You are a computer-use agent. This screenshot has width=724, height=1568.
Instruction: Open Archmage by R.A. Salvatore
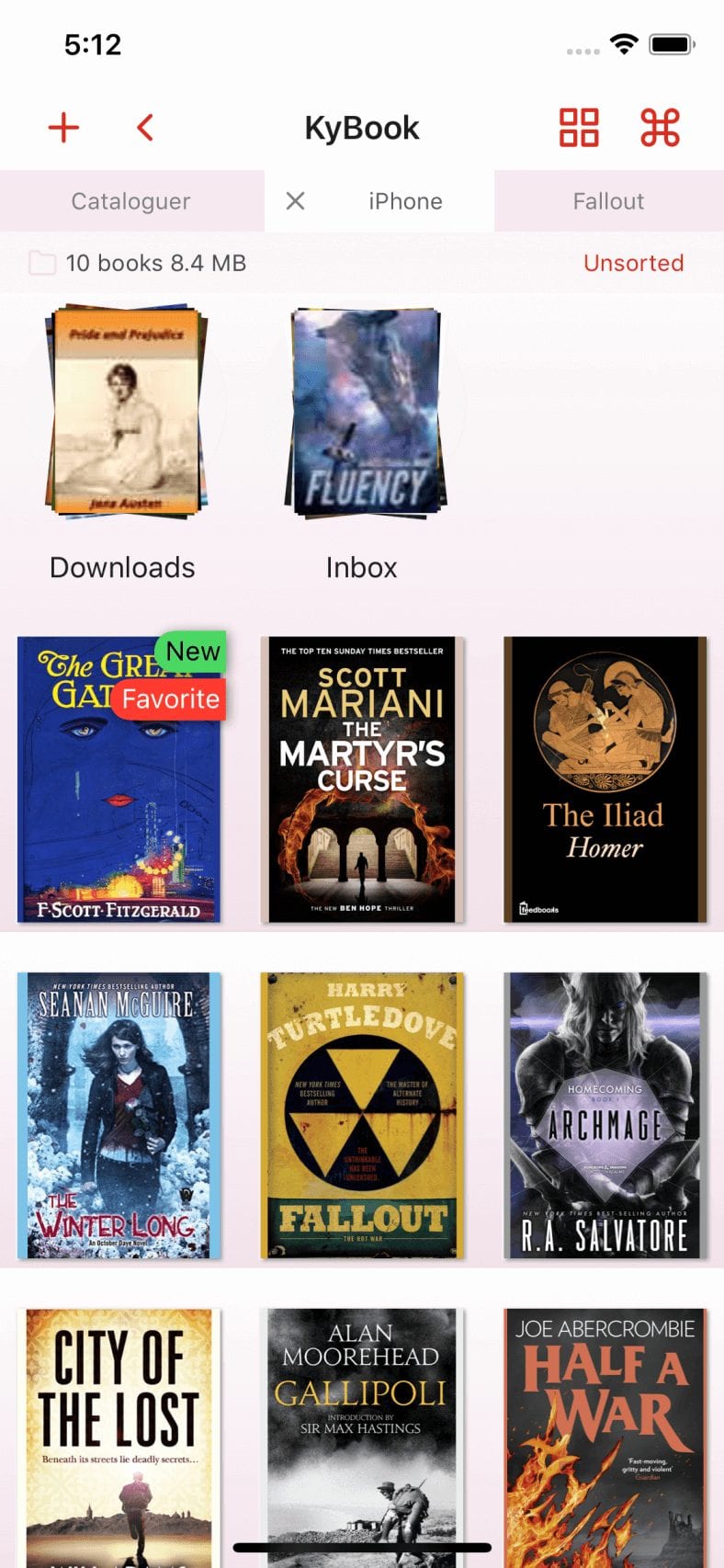605,1112
